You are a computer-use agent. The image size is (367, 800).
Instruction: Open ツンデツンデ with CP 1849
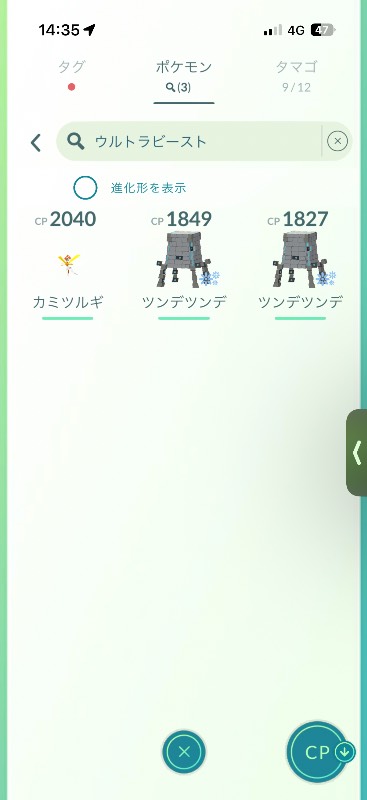tap(184, 264)
